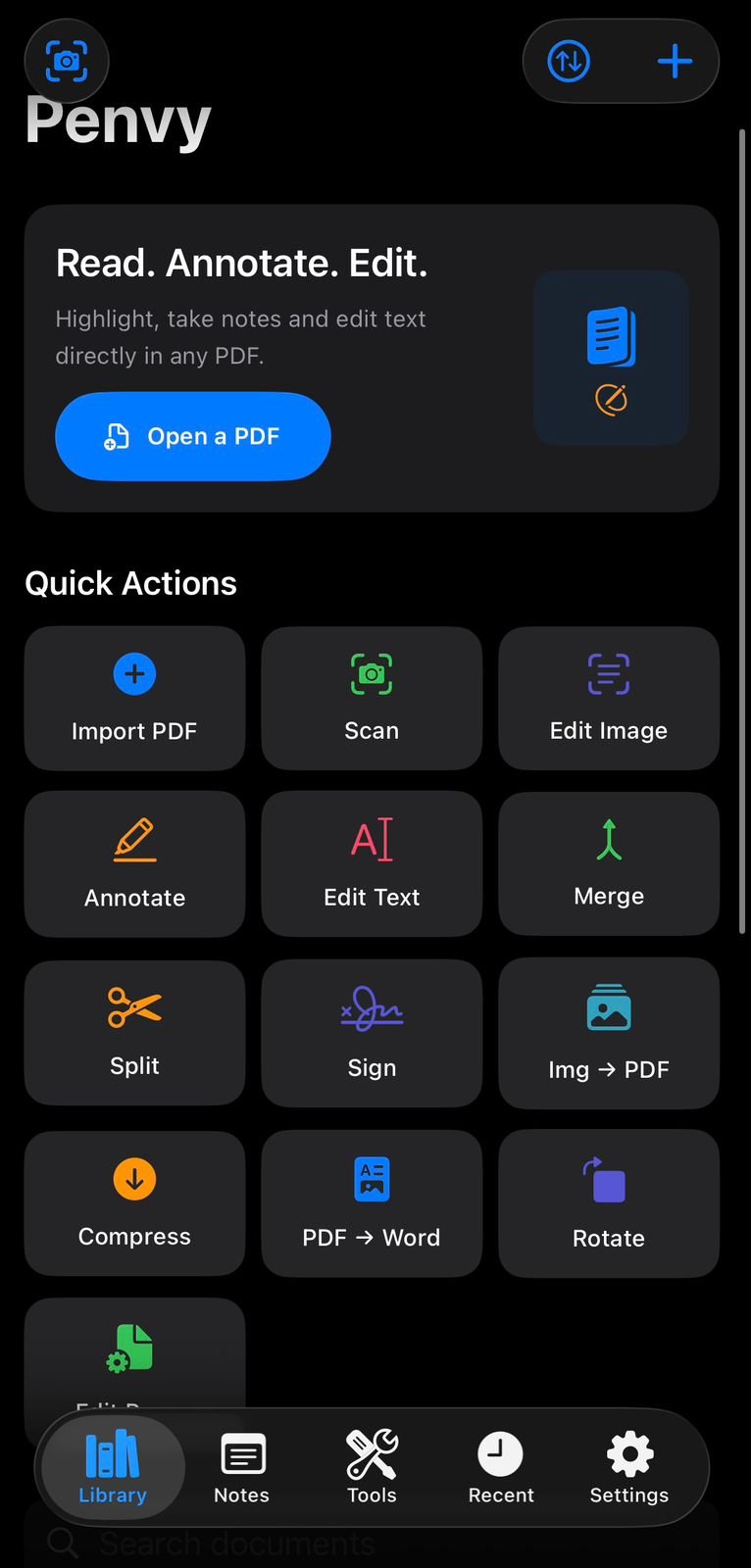Open Settings from the bottom bar

(628, 1467)
